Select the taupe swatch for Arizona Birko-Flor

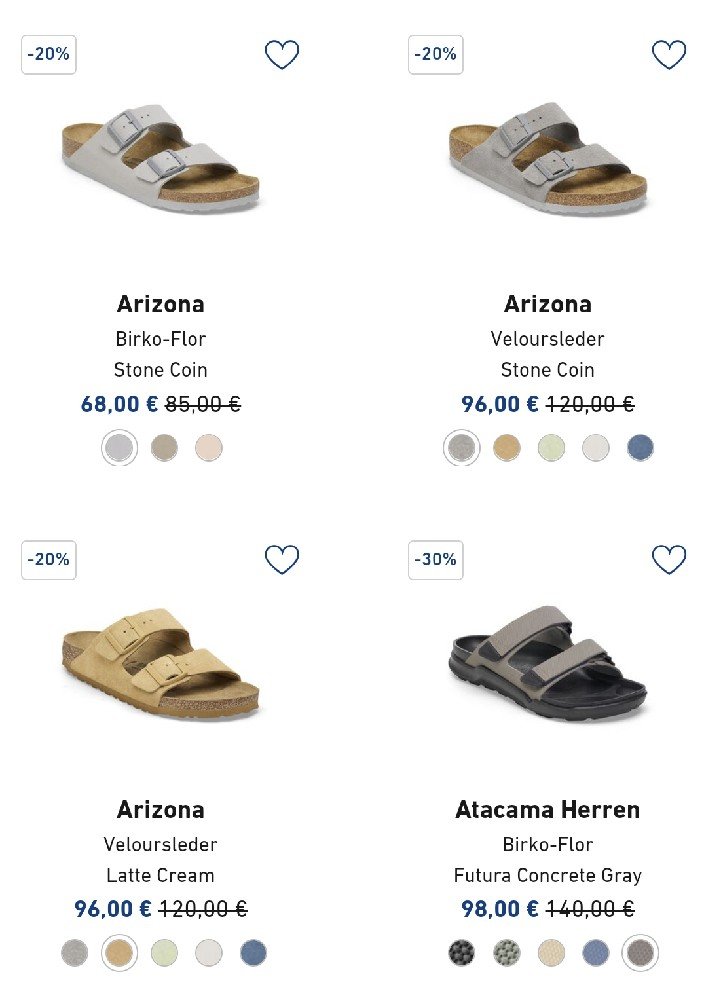tap(164, 447)
